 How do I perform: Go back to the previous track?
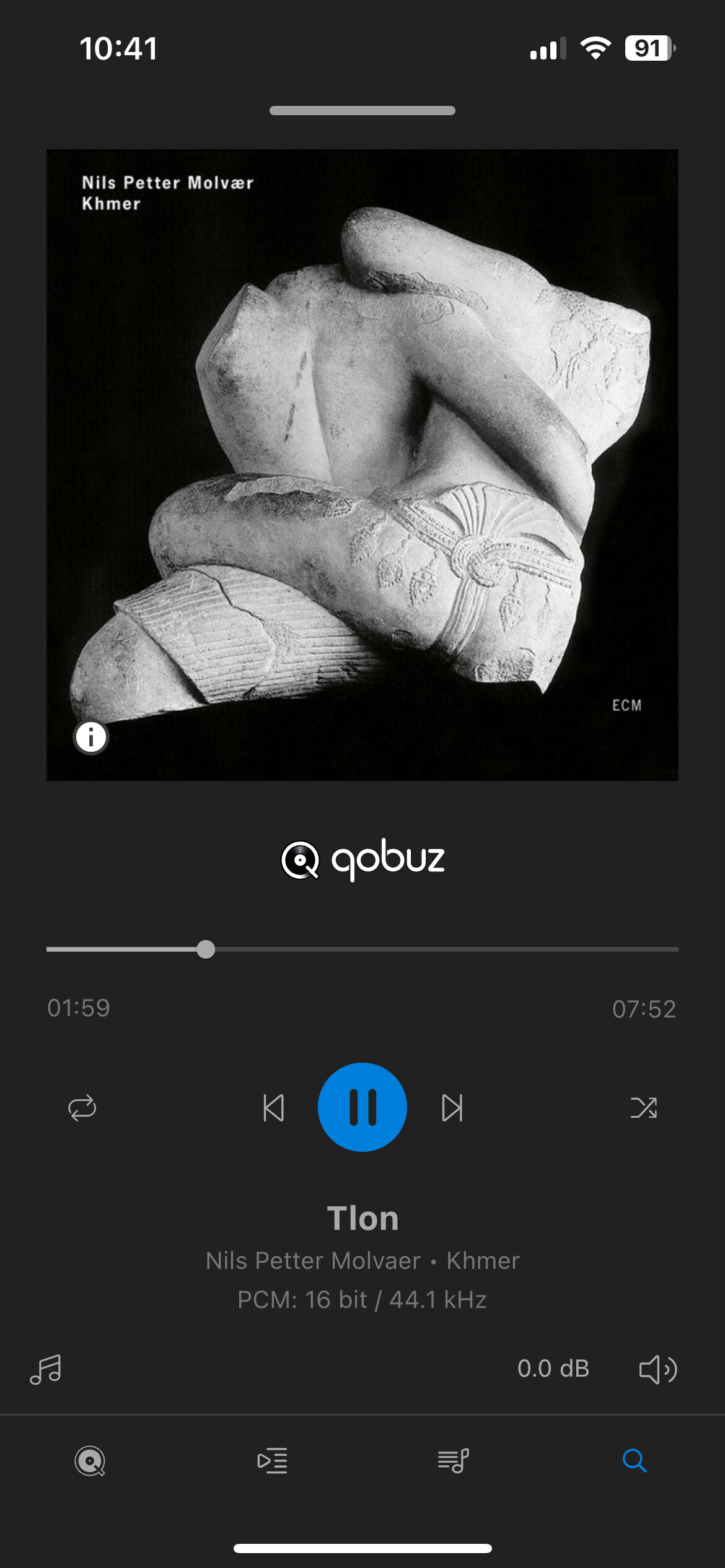(x=273, y=1108)
